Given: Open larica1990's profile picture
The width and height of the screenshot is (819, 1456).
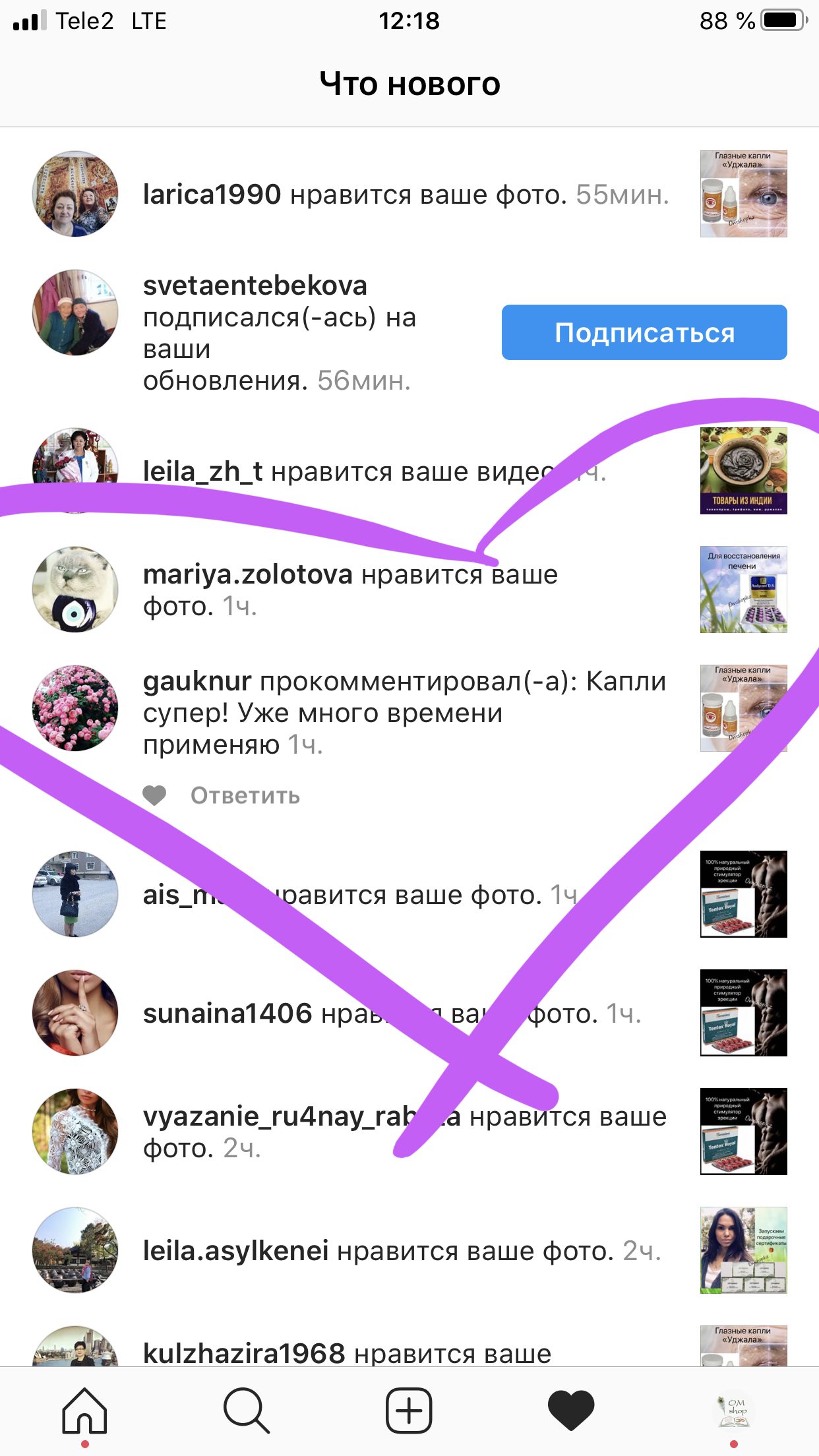Looking at the screenshot, I should [x=75, y=194].
